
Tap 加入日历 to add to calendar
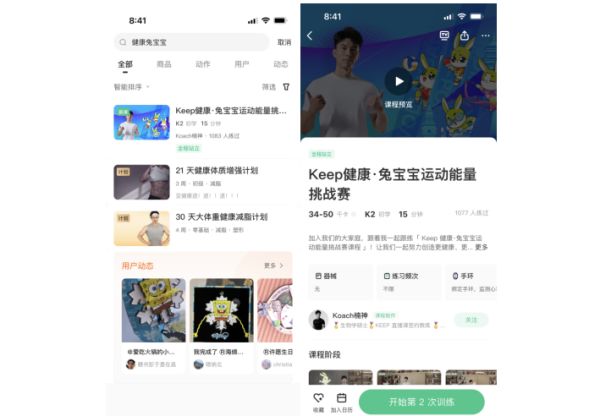click(x=341, y=400)
